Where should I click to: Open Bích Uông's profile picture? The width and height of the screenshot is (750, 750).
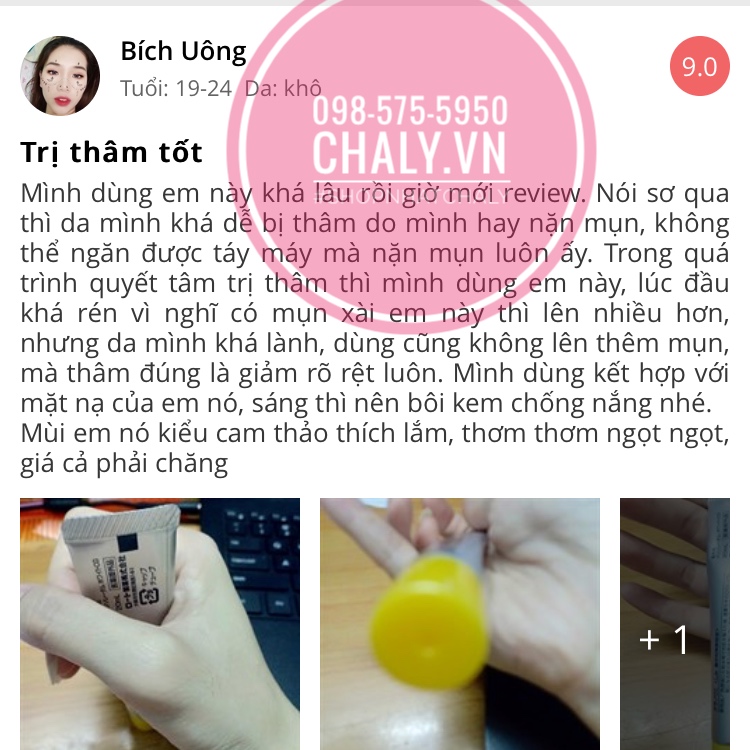pos(60,75)
